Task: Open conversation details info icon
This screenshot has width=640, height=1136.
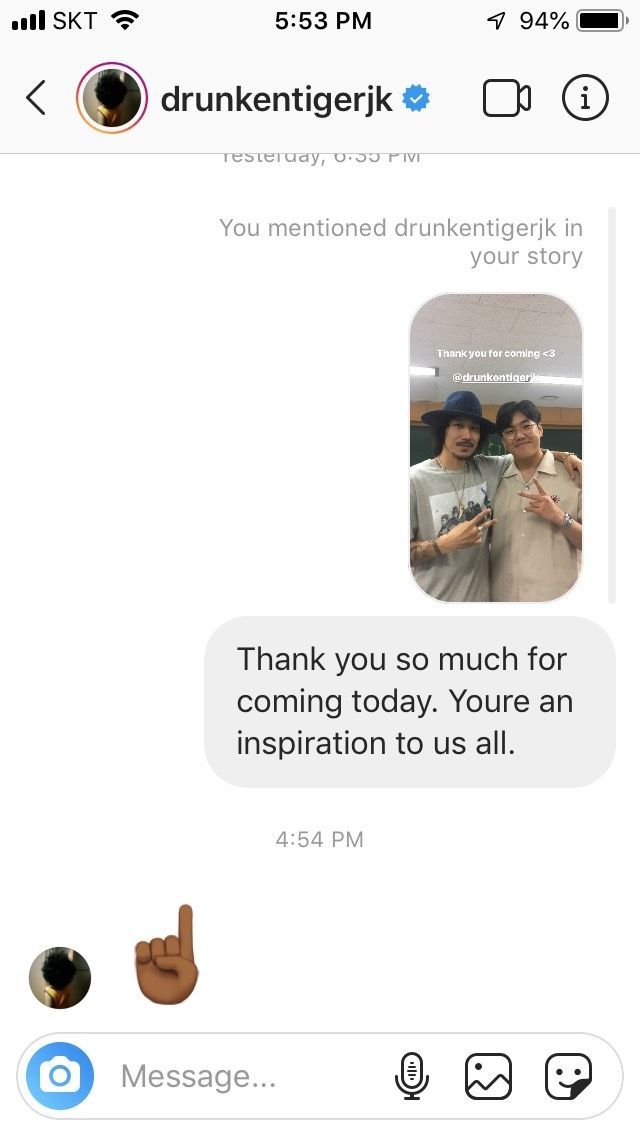Action: (x=585, y=98)
